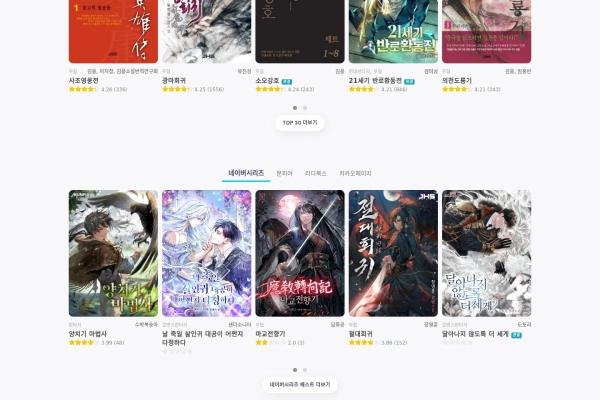Switch to the 문피아 tab
Image resolution: width=600 pixels, height=400 pixels.
click(285, 173)
